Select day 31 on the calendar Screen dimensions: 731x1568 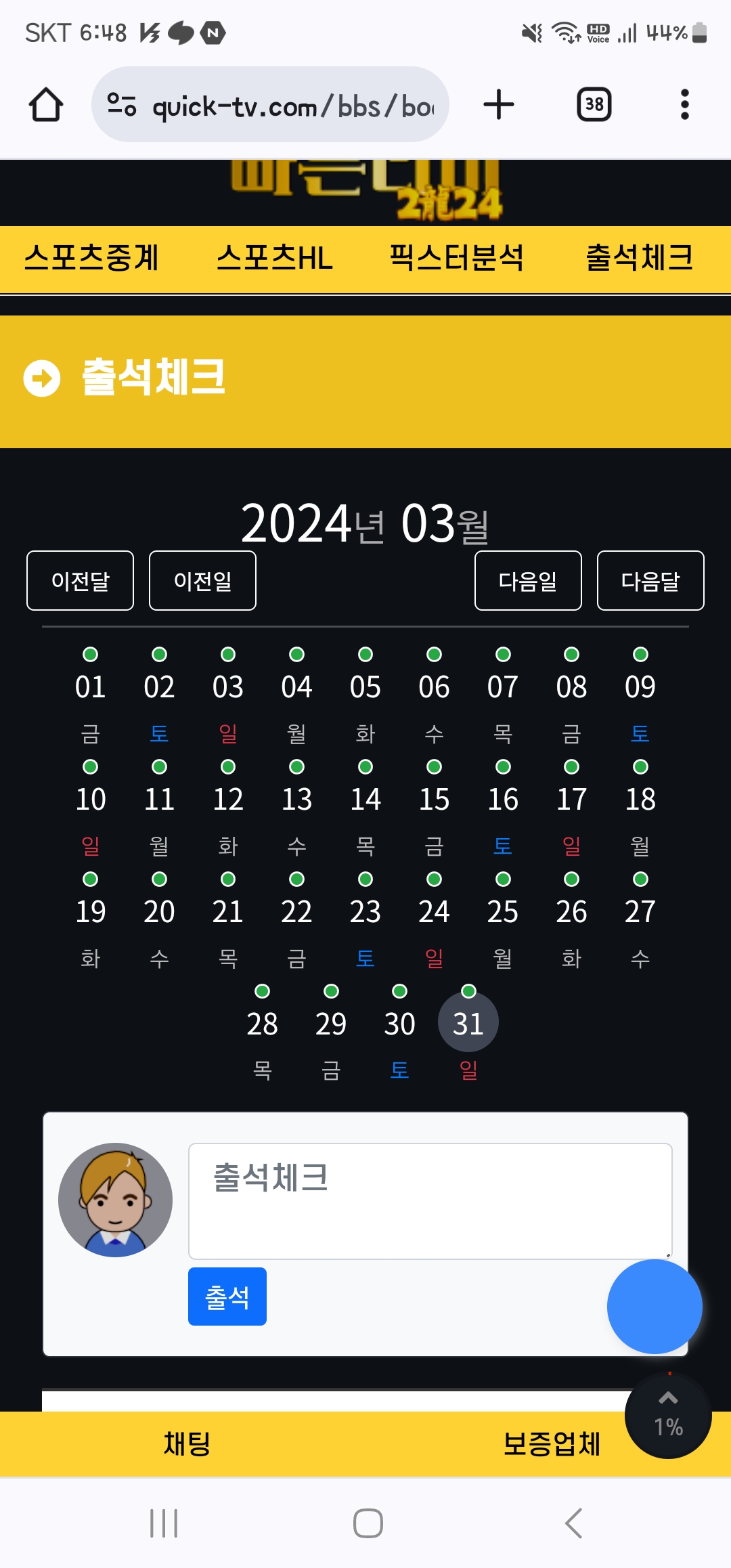pos(468,1022)
